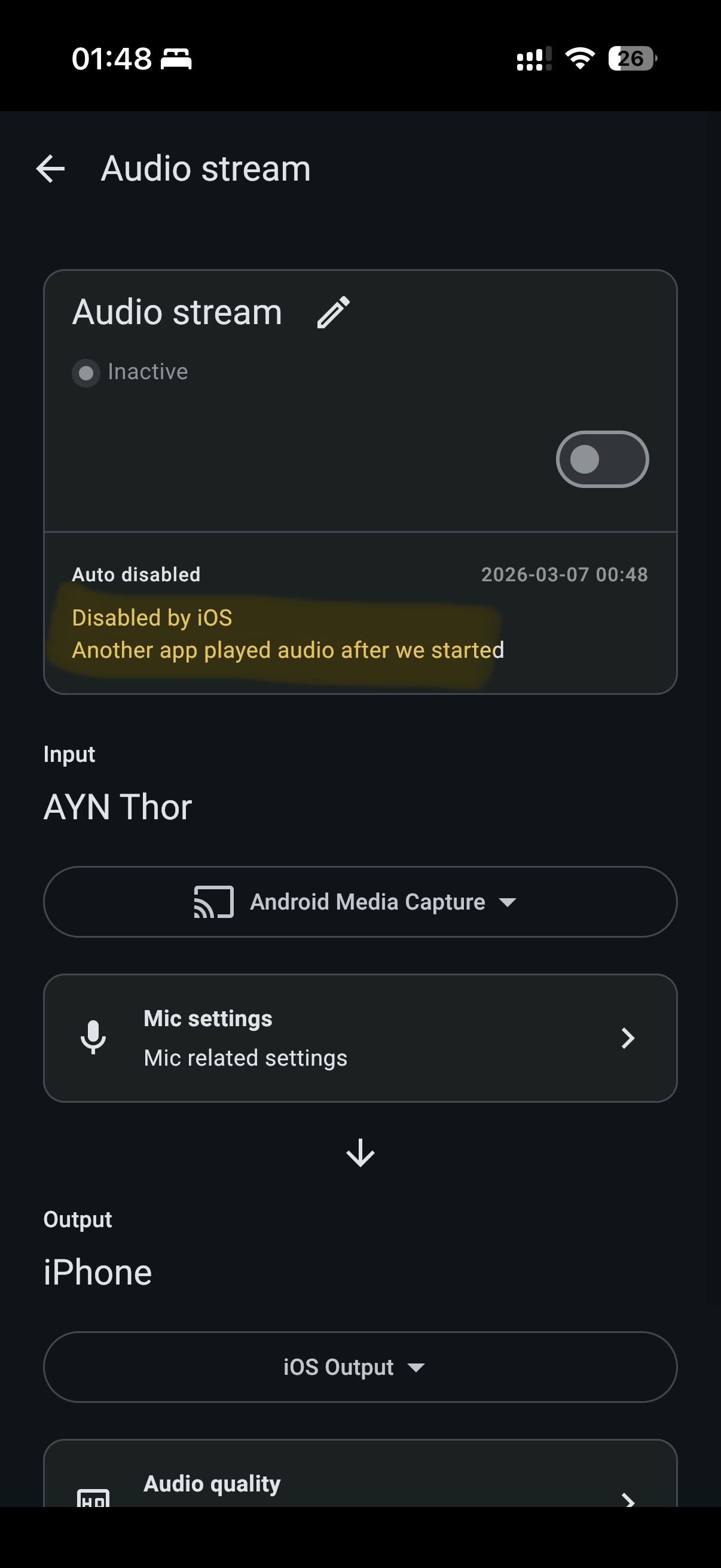
Task: Open Audio quality settings
Action: [x=360, y=1484]
